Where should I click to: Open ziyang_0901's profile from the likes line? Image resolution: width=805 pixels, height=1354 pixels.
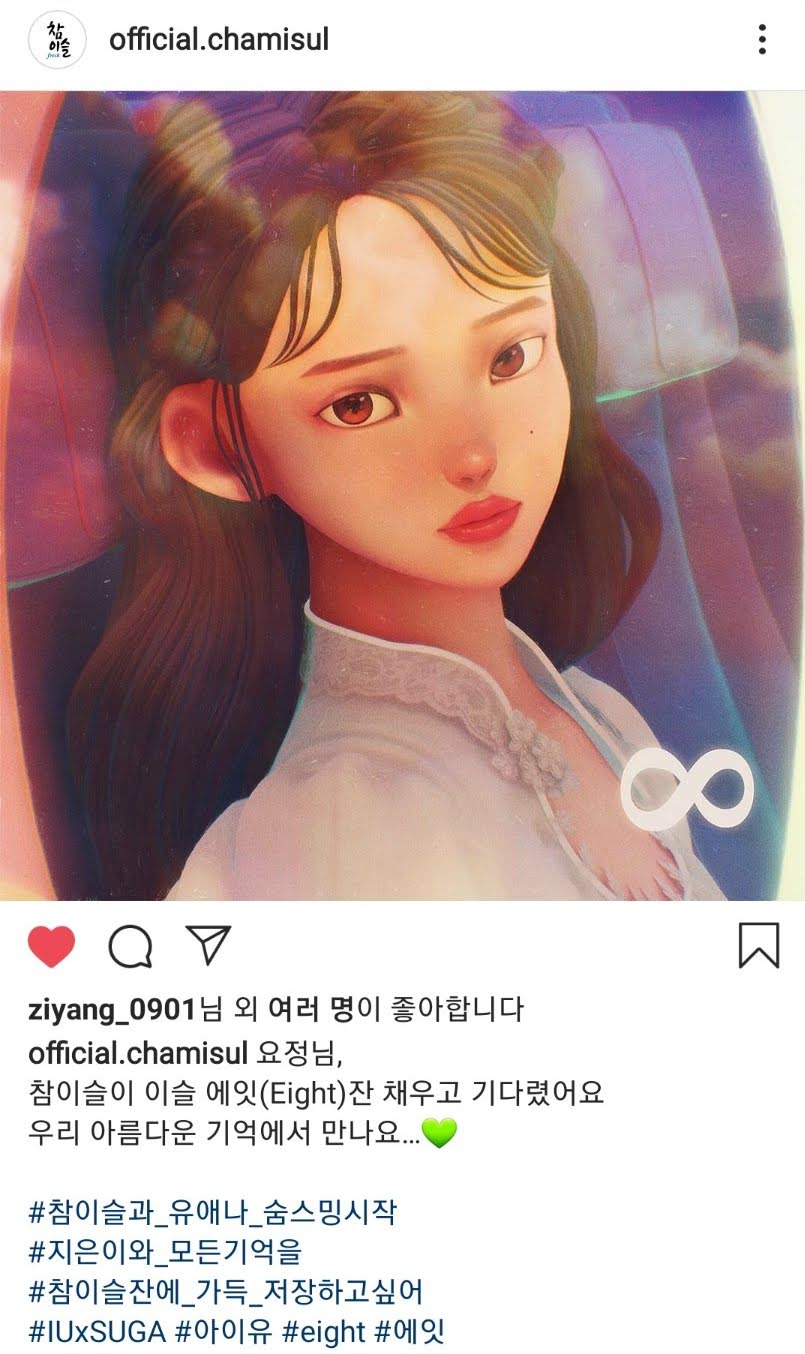coord(110,1009)
